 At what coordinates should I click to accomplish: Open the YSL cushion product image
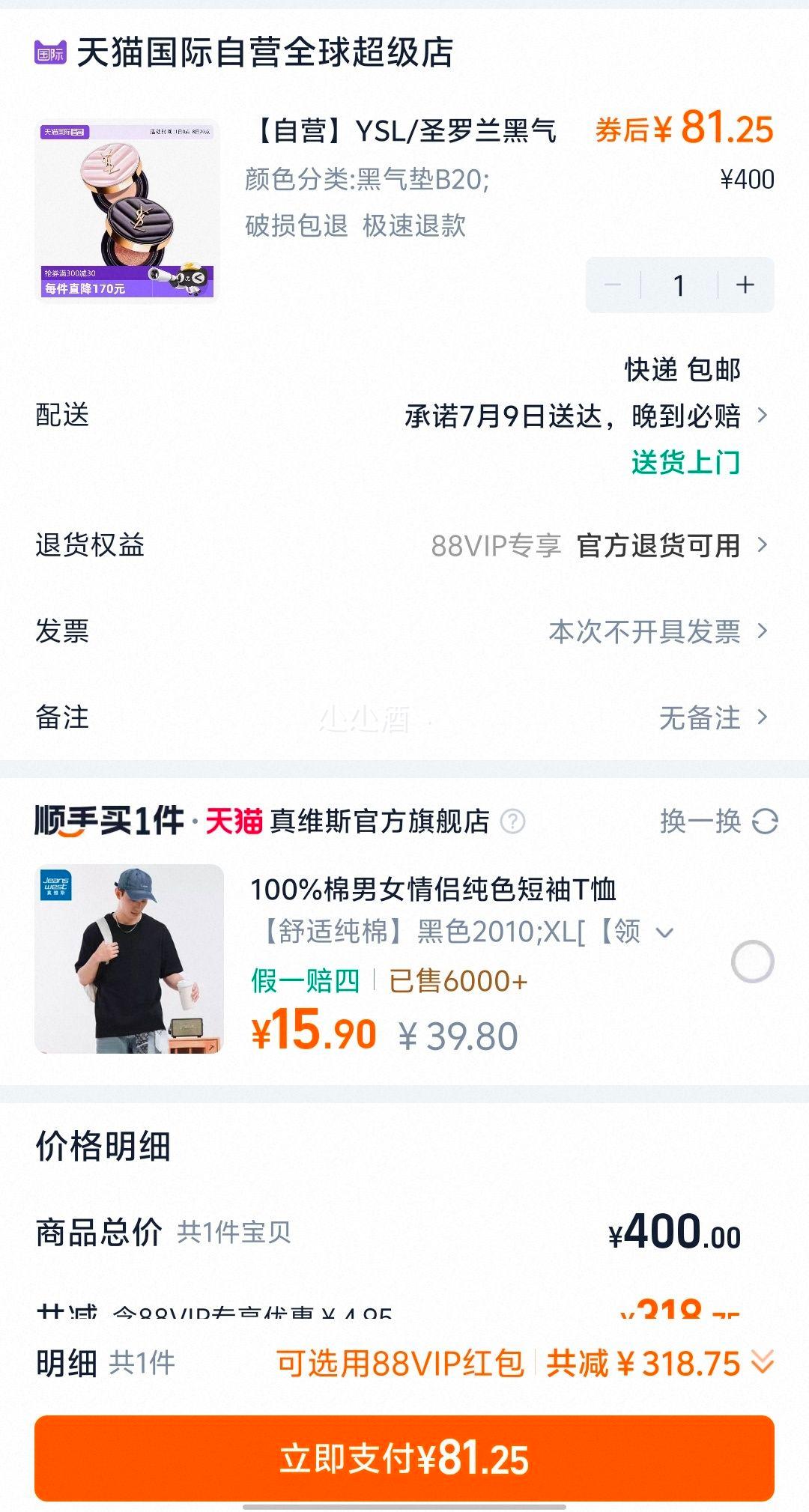tap(127, 210)
